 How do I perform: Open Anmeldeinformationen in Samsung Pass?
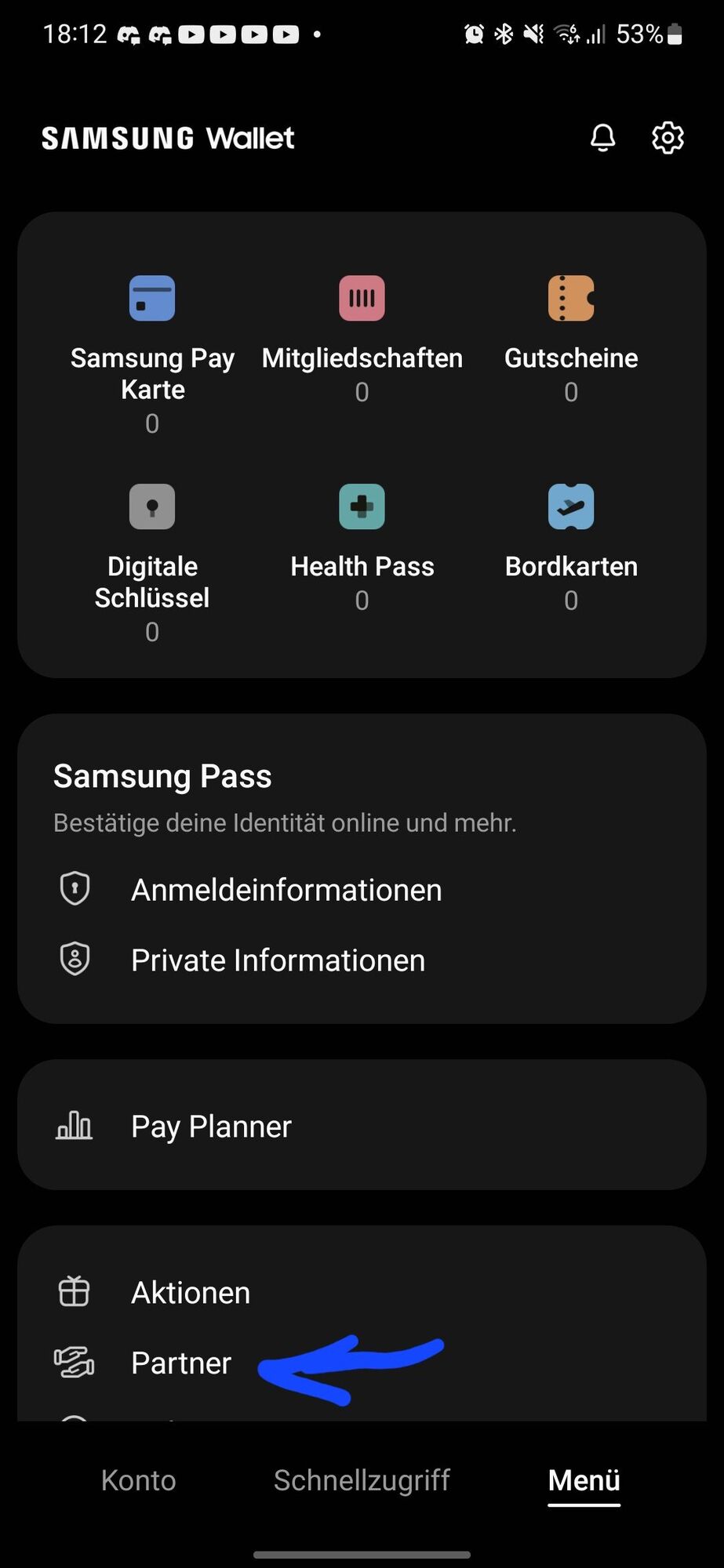coord(286,890)
